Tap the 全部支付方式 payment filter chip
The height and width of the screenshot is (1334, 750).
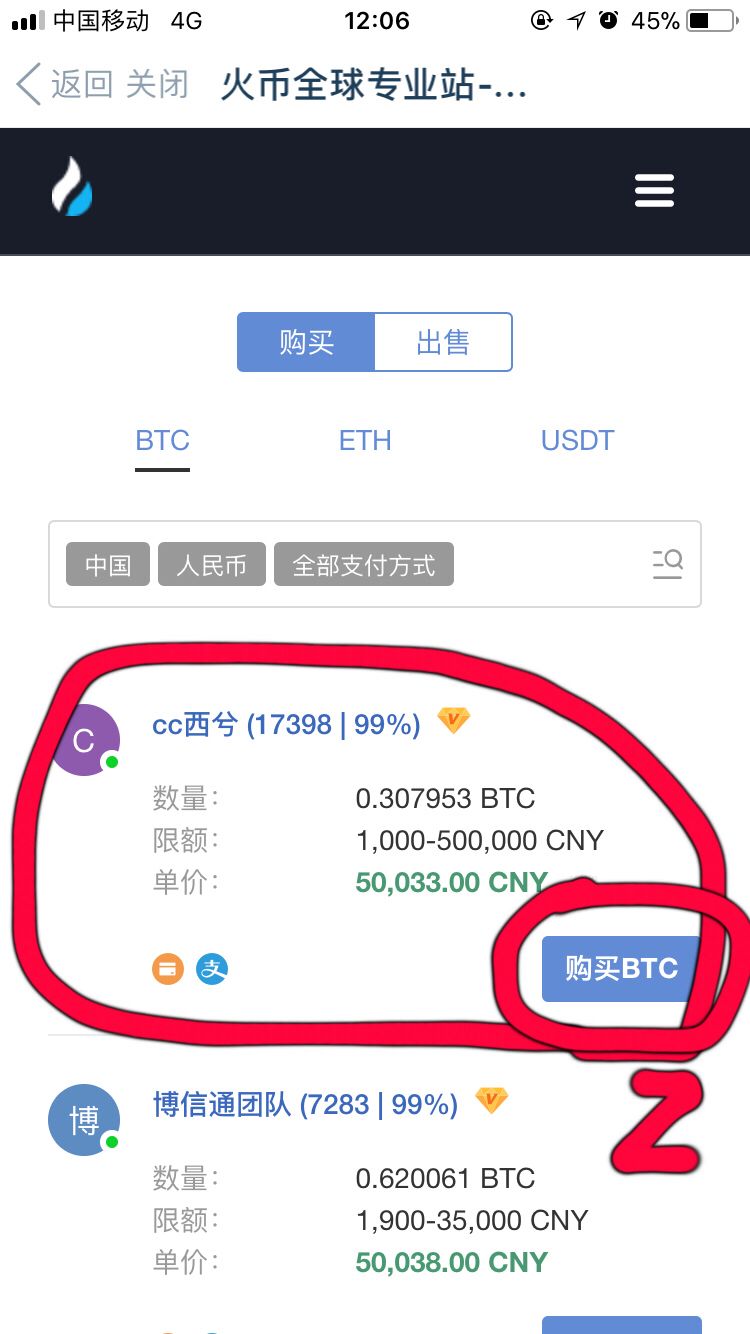[x=363, y=565]
